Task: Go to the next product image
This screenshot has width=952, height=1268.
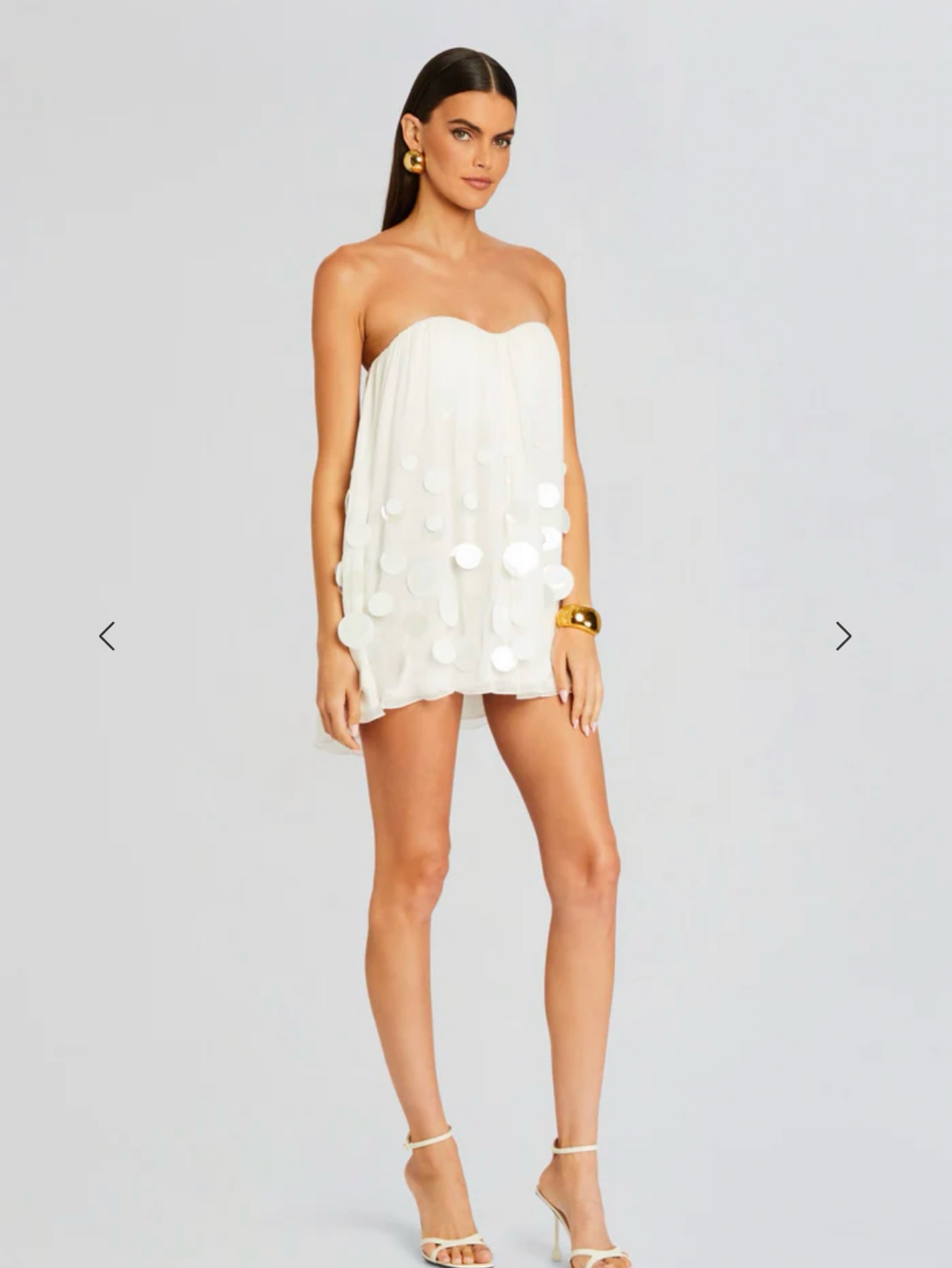Action: (843, 636)
